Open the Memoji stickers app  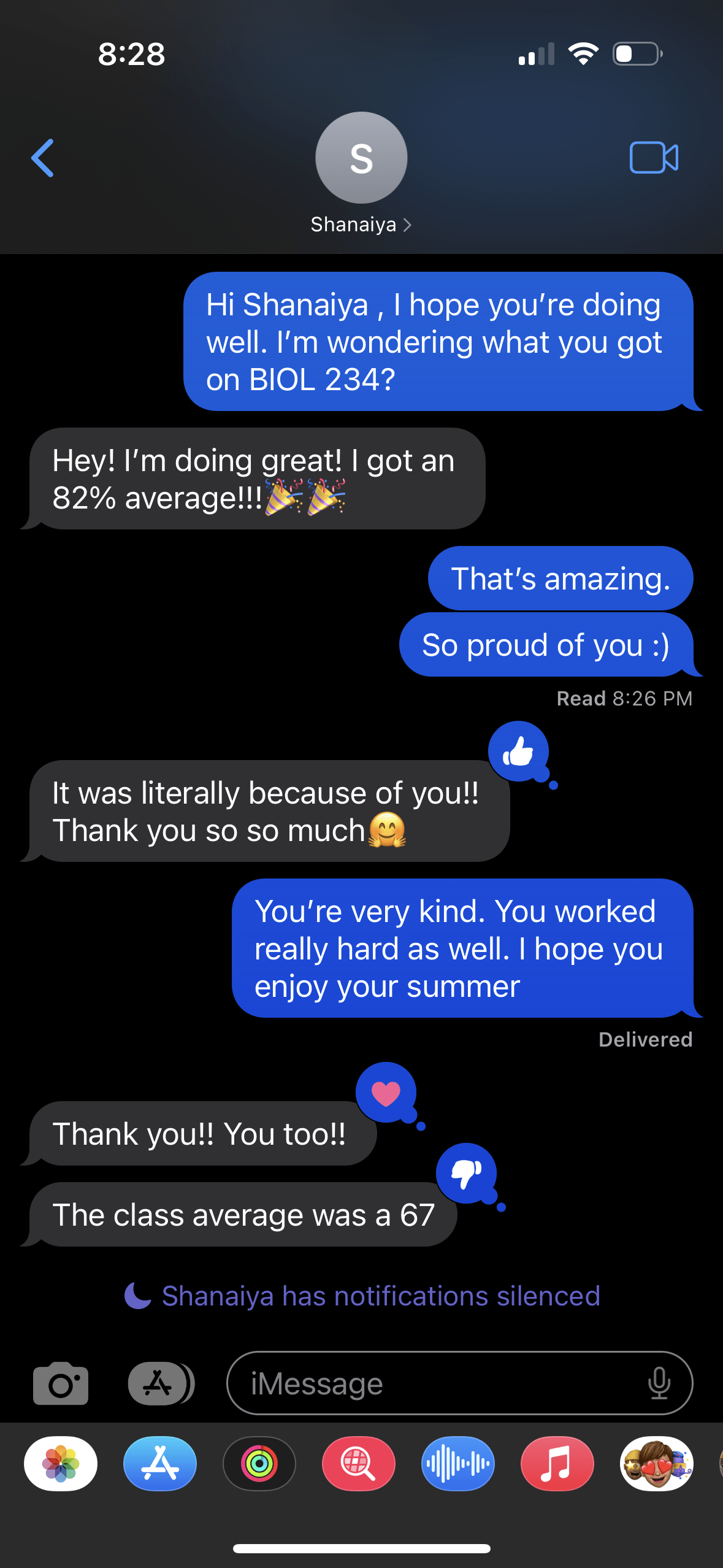pos(657,1464)
